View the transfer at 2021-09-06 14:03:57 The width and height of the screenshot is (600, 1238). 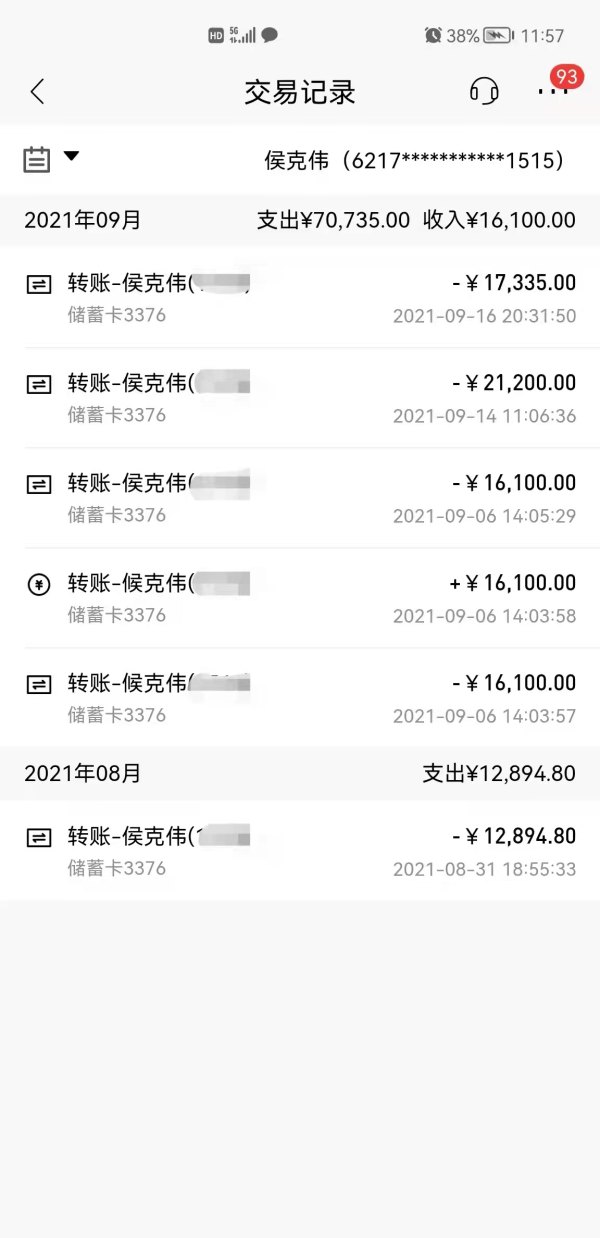(x=300, y=698)
